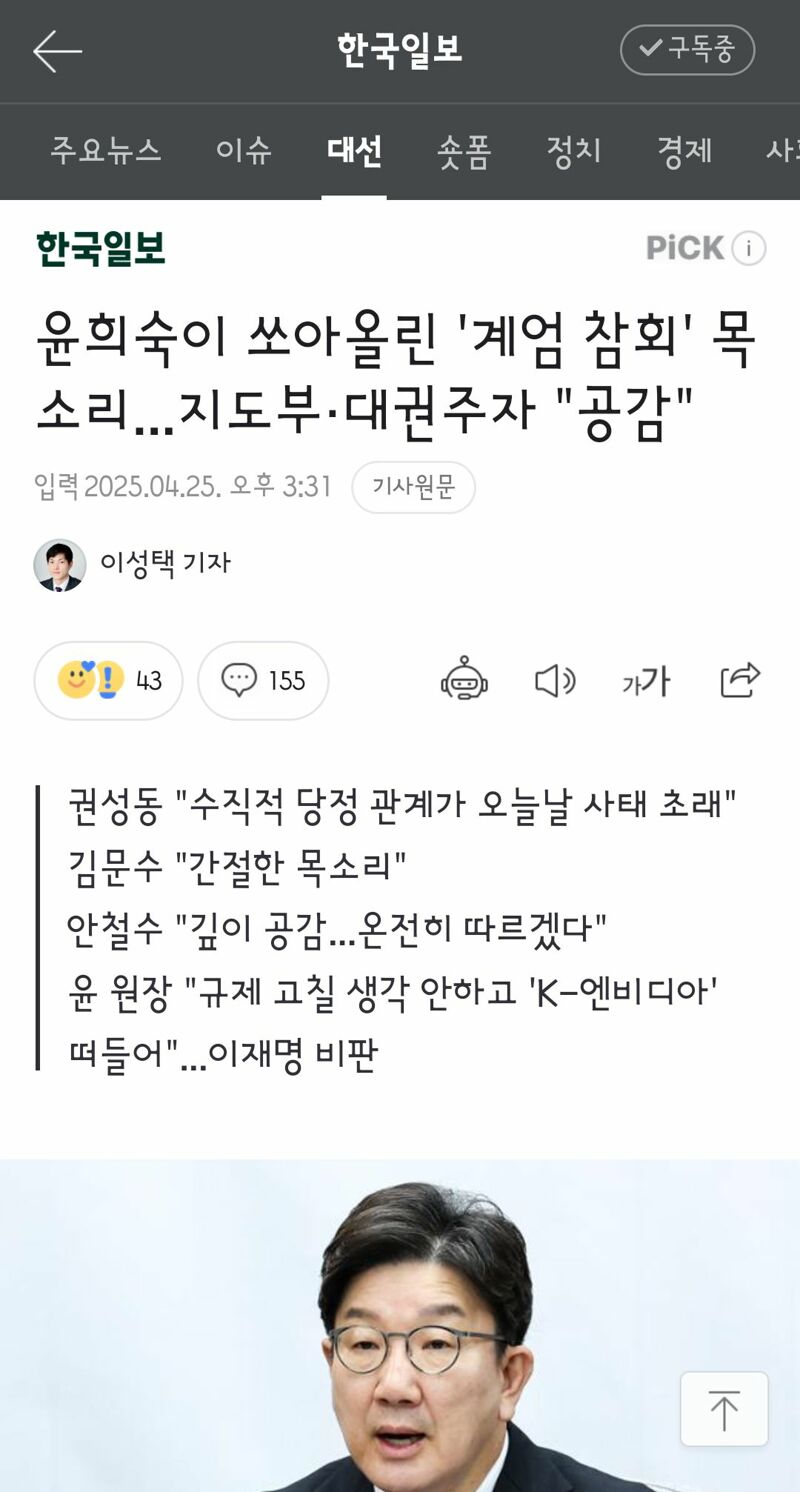Image resolution: width=800 pixels, height=1492 pixels.
Task: Switch to the 이슈 tab
Action: point(244,151)
